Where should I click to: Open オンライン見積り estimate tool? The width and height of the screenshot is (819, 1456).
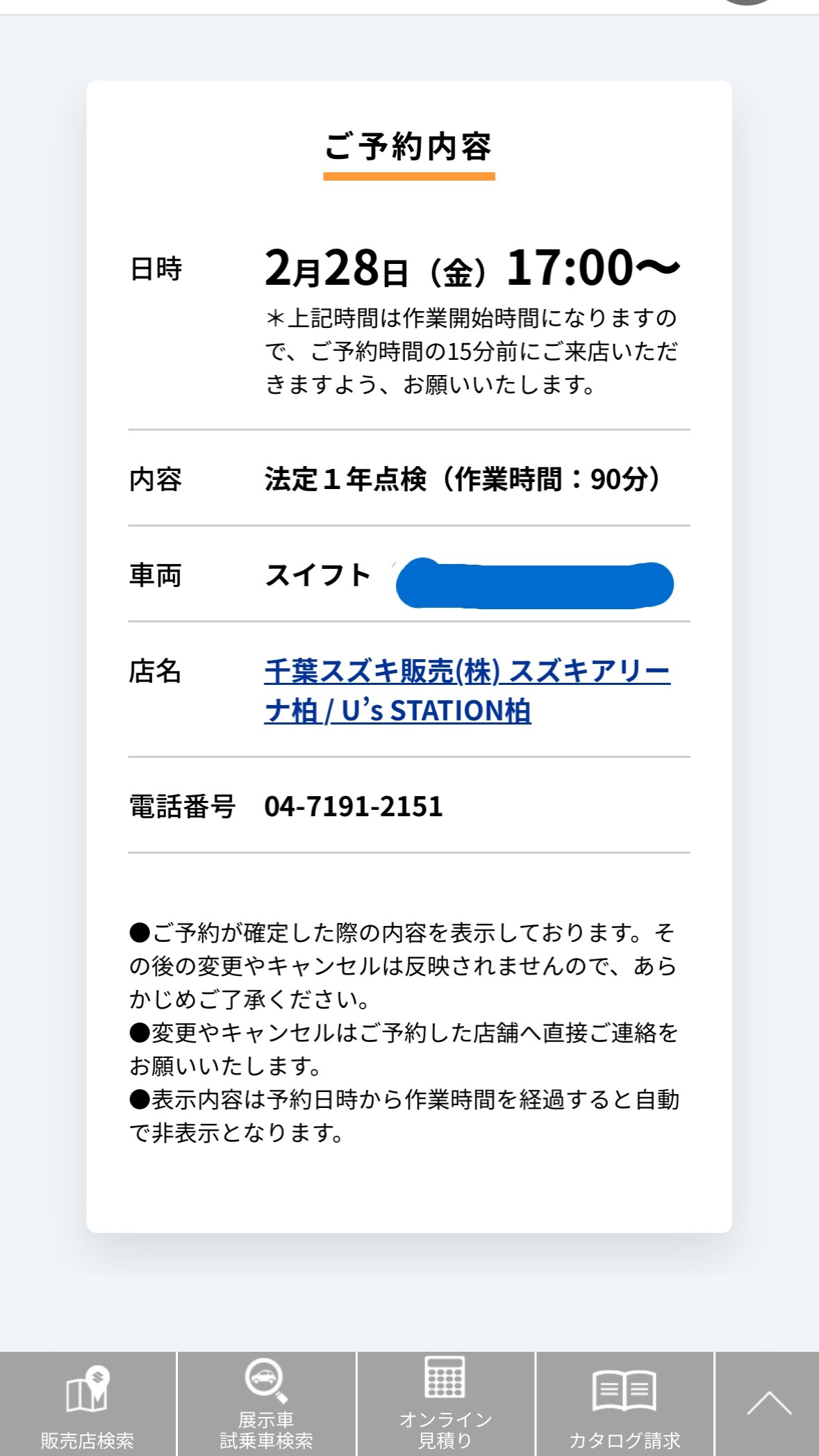(445, 1405)
